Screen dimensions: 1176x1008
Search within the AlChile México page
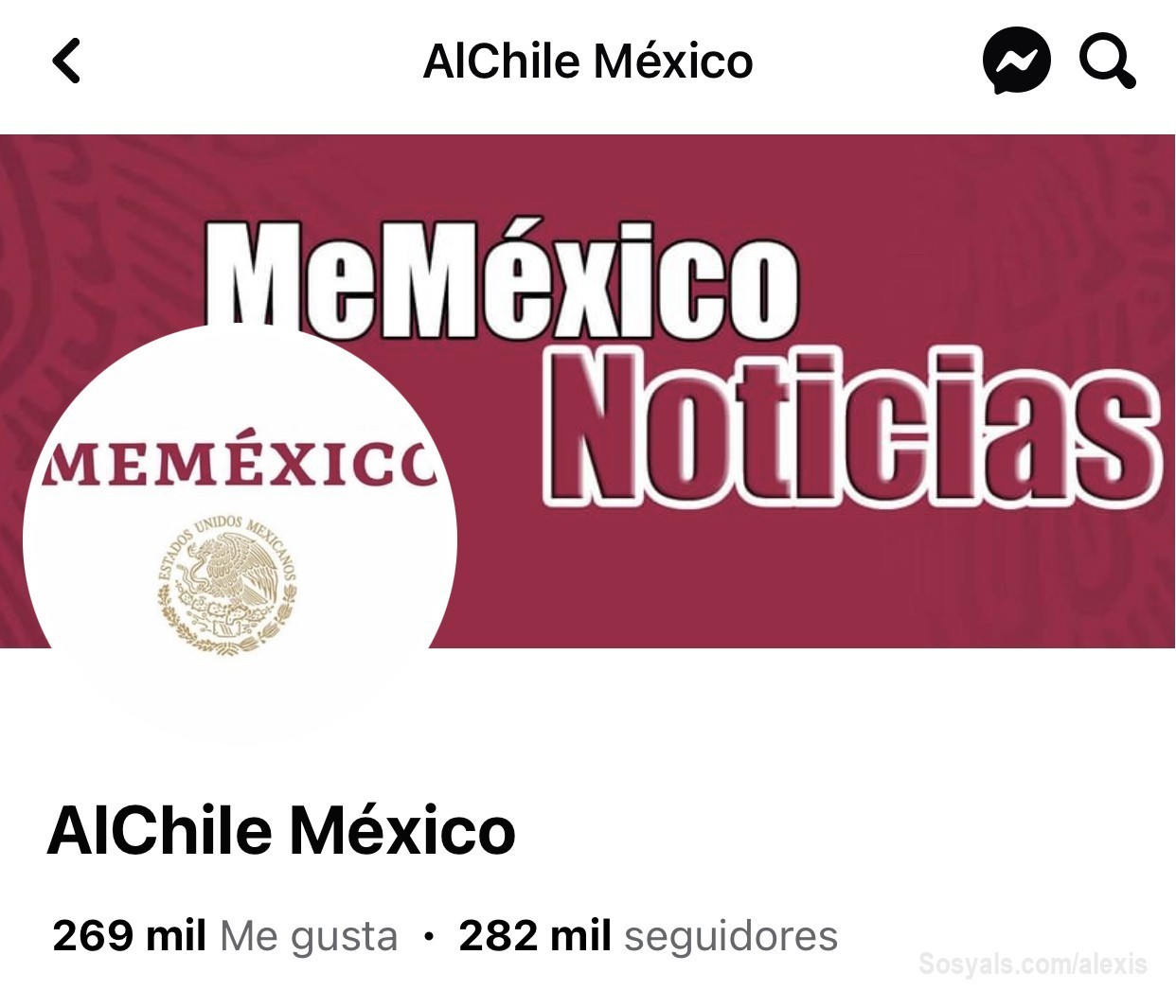pos(1107,62)
